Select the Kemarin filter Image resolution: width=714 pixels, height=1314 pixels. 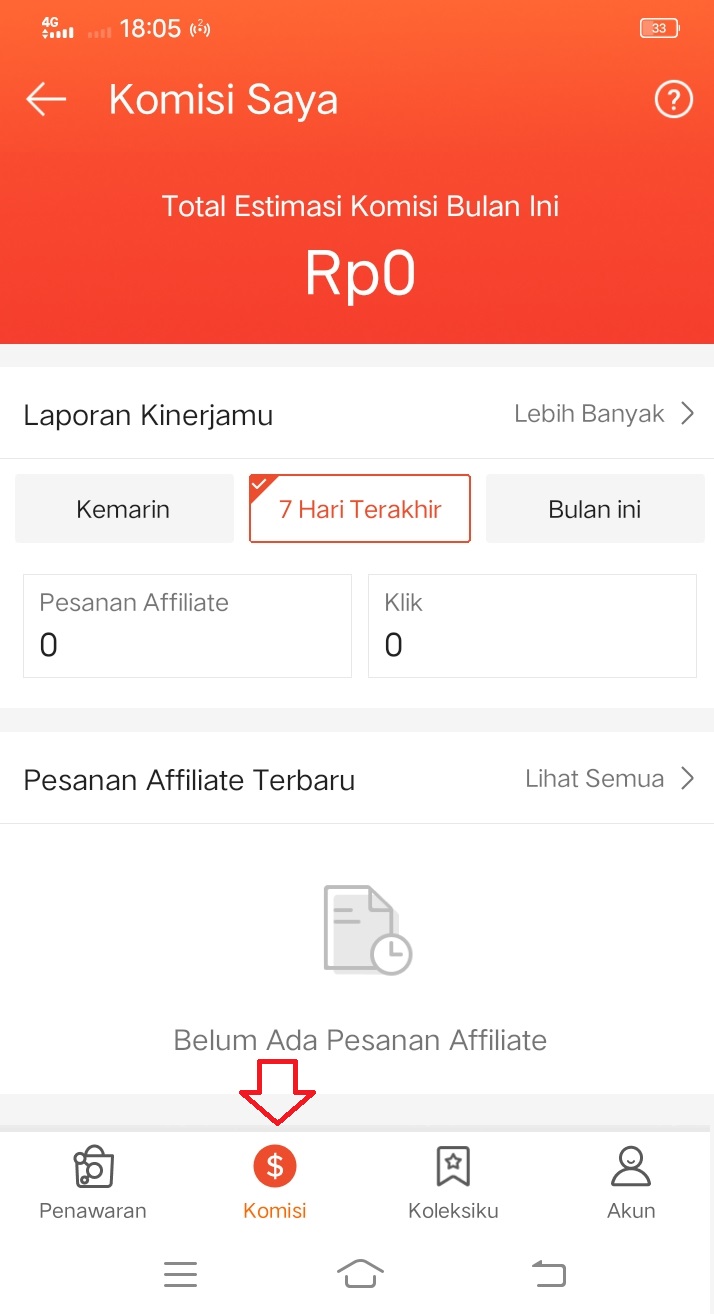(x=124, y=509)
